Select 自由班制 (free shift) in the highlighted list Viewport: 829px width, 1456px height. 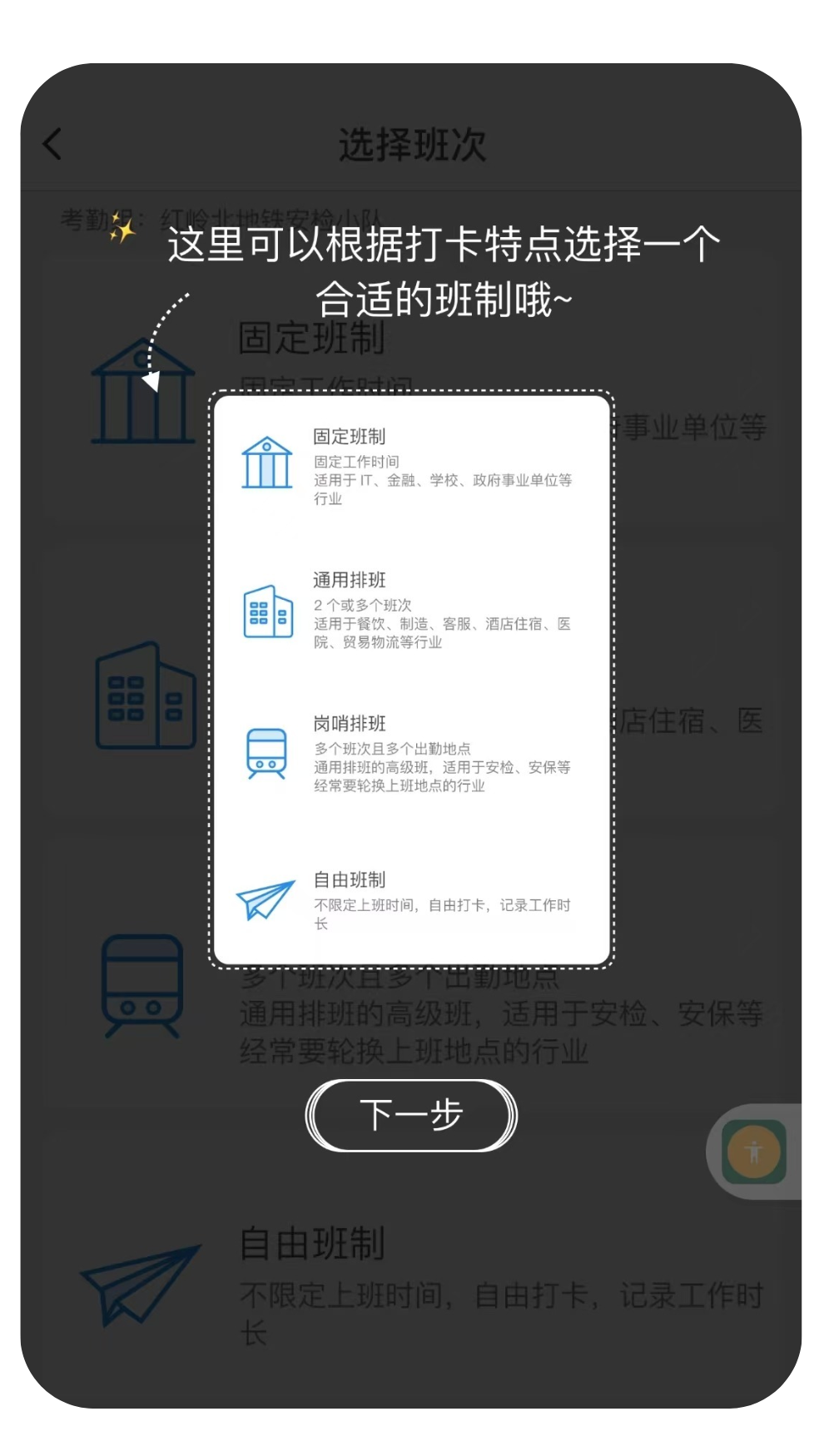coord(411,900)
